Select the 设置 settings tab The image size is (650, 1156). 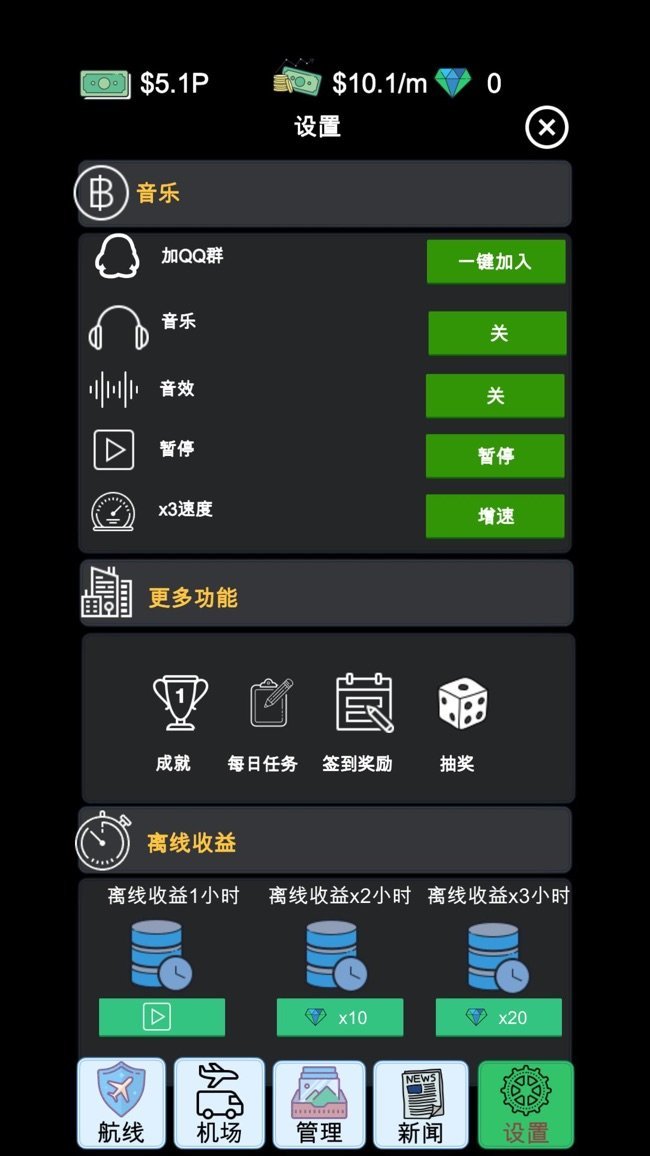(526, 1104)
